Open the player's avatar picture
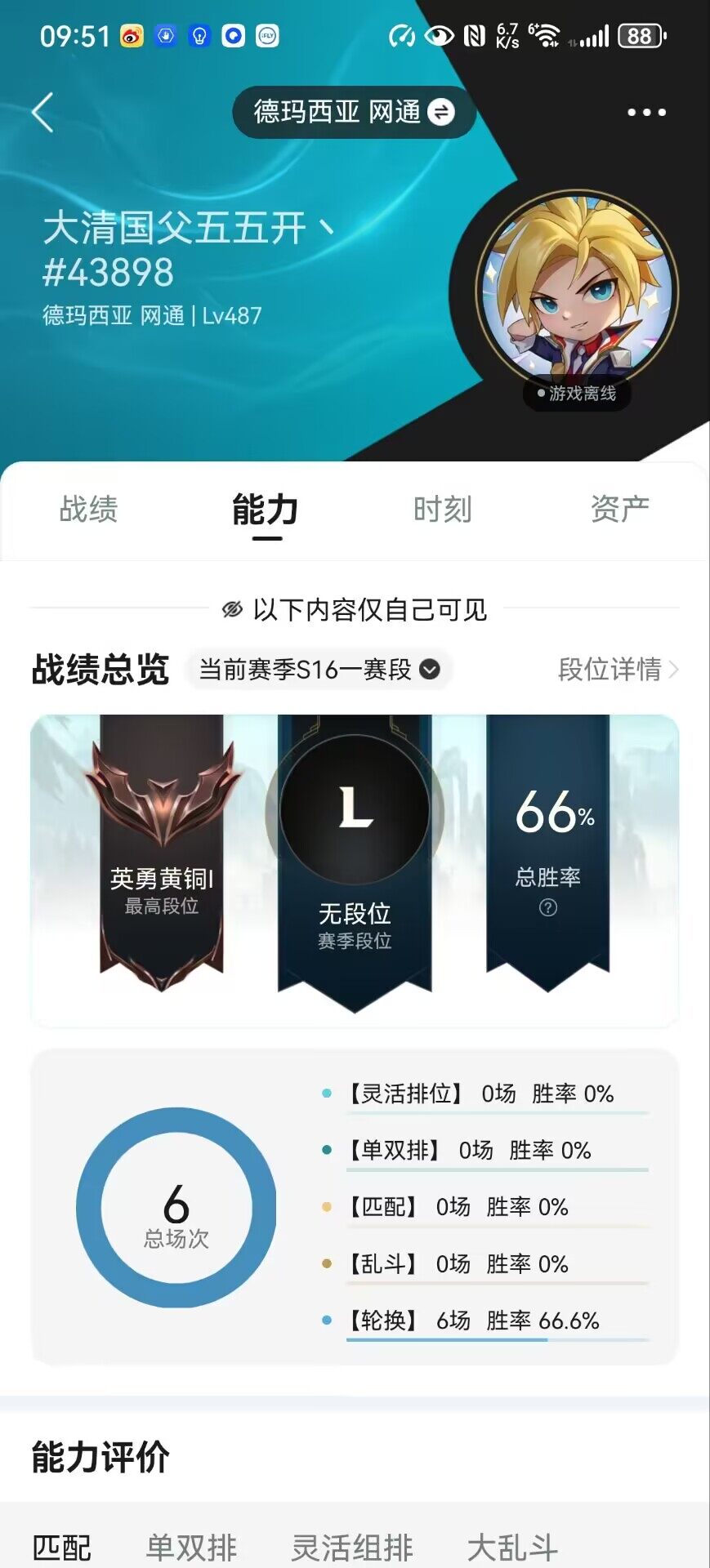This screenshot has width=710, height=1568. (577, 290)
